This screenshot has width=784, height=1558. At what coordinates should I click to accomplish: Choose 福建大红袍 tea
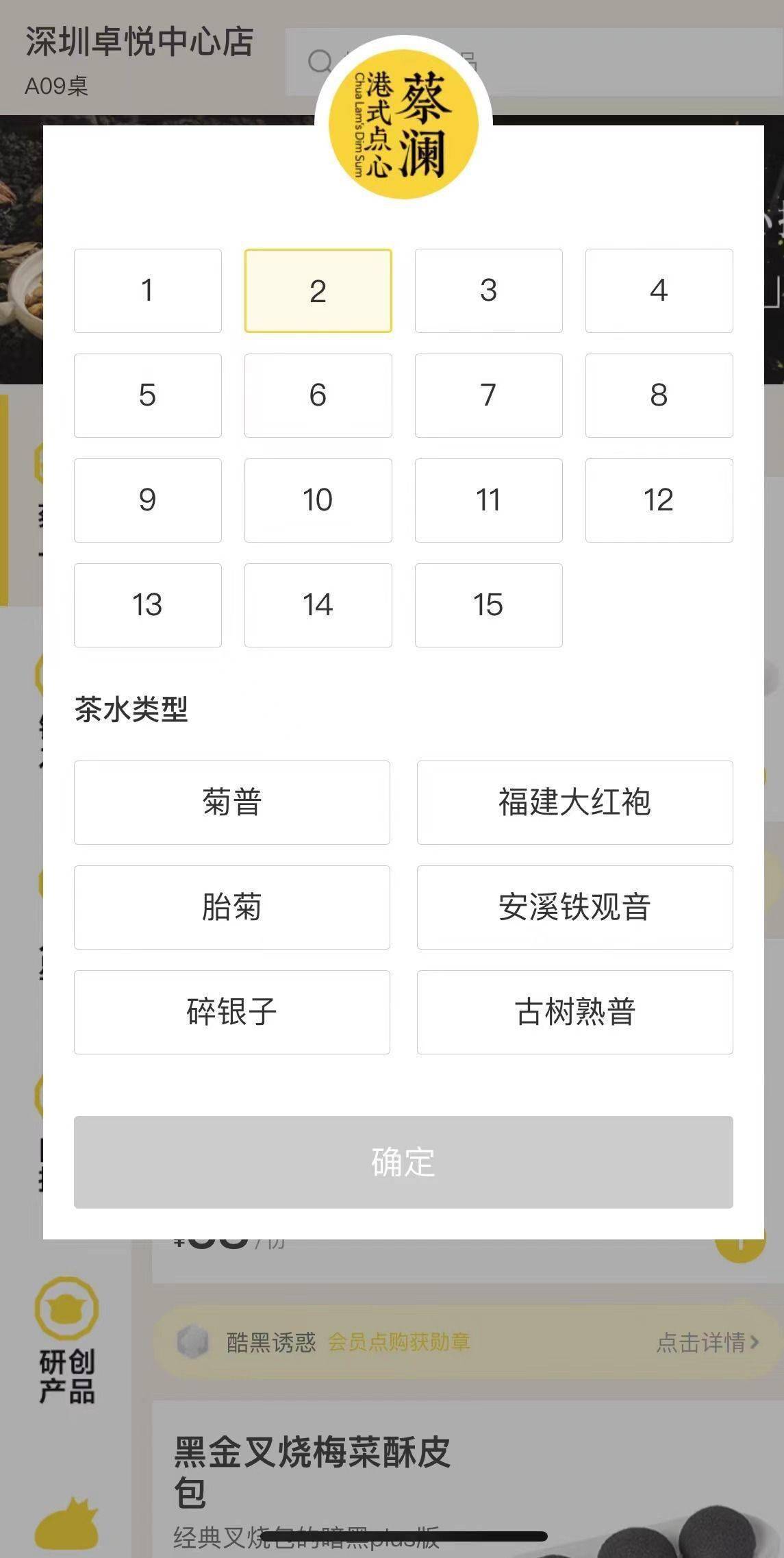[x=574, y=802]
